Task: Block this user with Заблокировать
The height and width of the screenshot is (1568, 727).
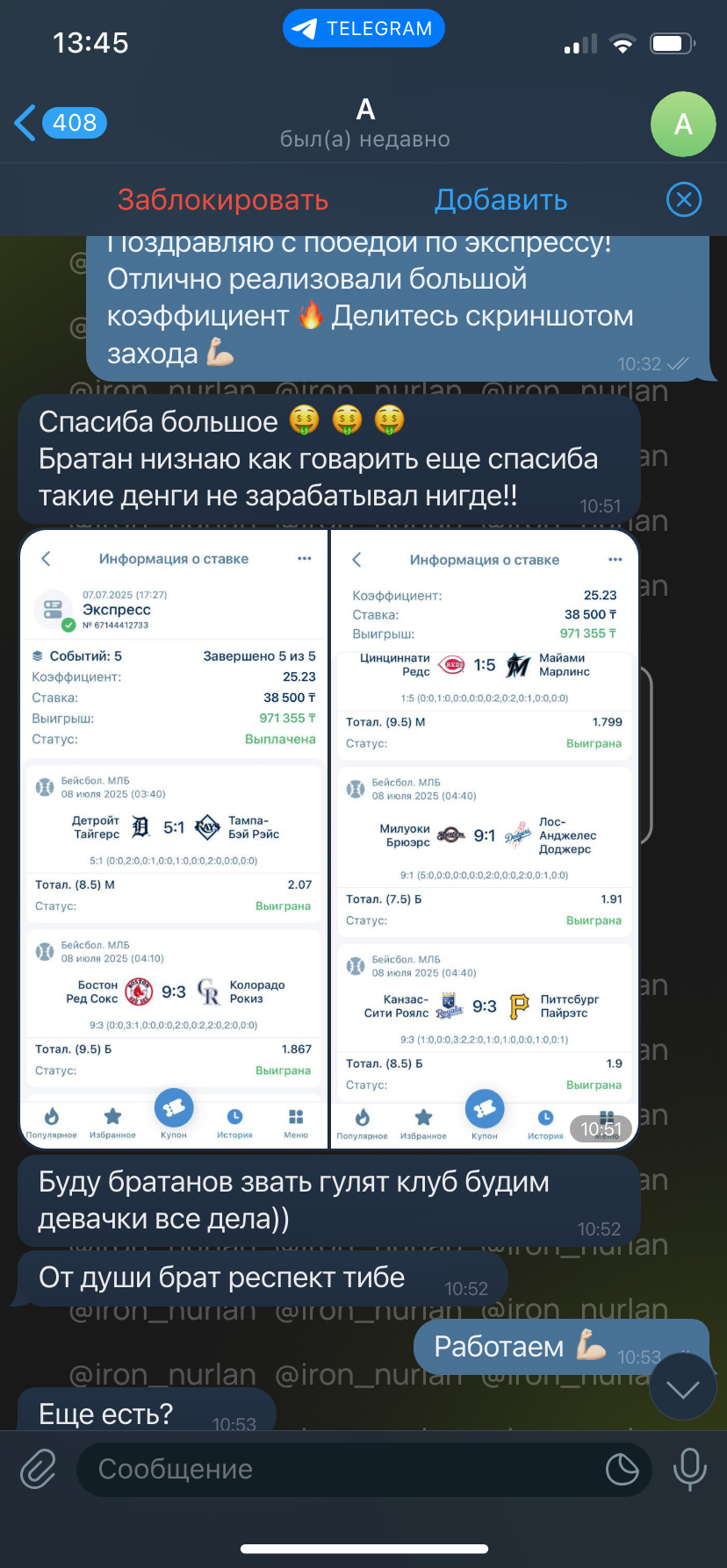Action: [x=223, y=200]
